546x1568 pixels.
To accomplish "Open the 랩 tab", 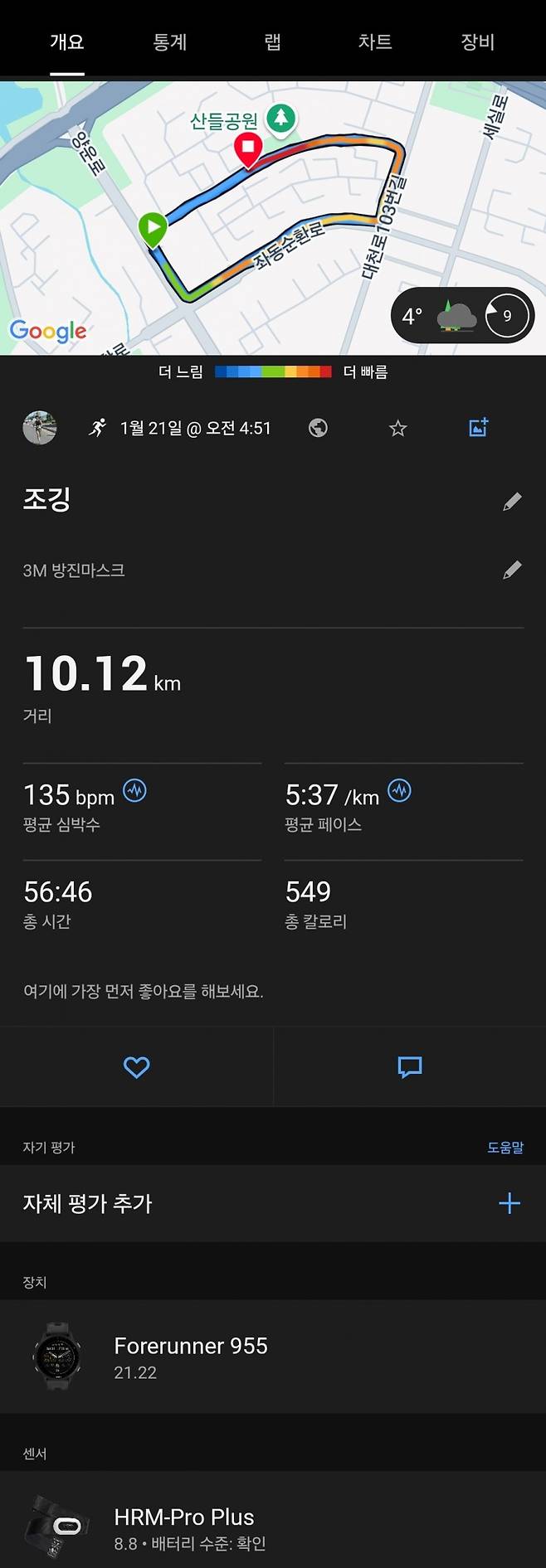I will (273, 41).
